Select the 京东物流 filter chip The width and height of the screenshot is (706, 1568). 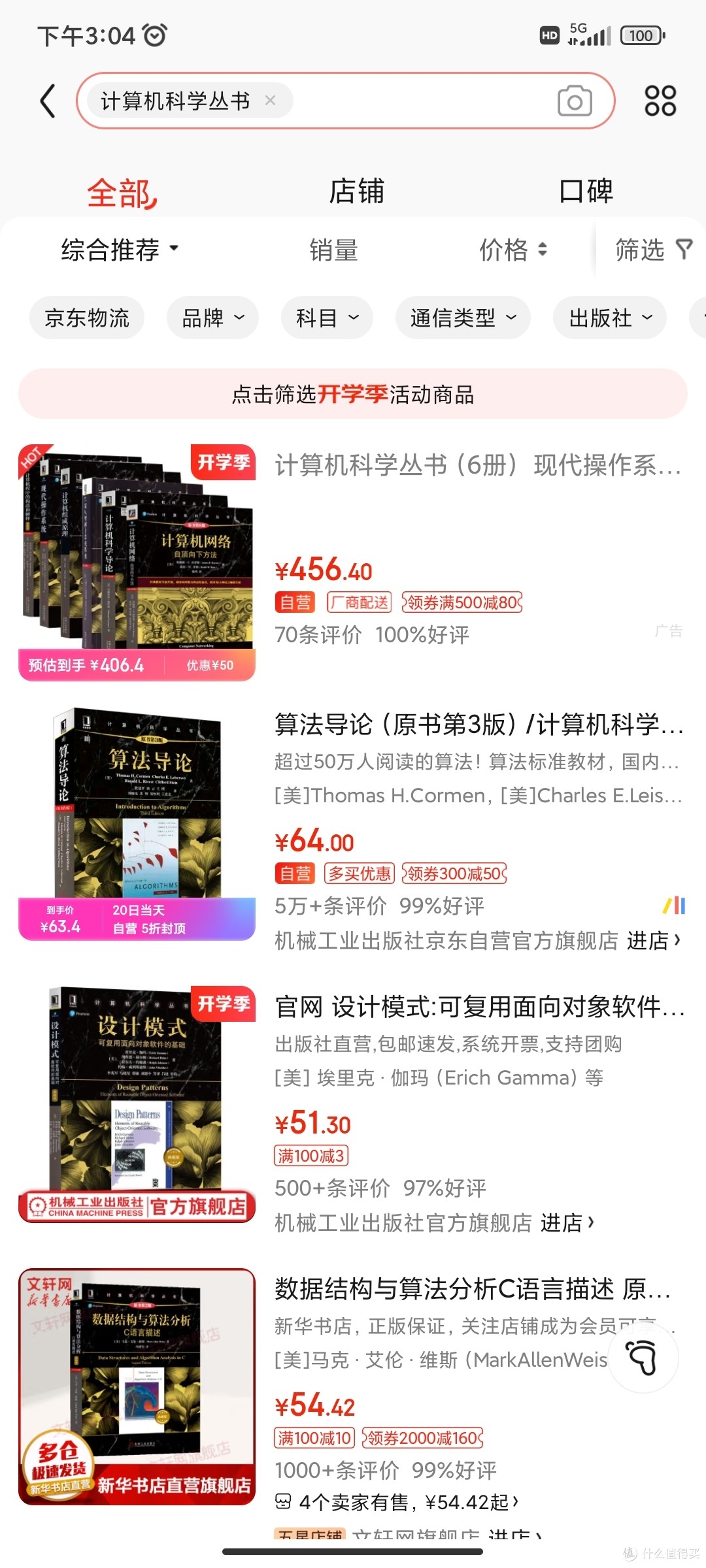tap(87, 318)
